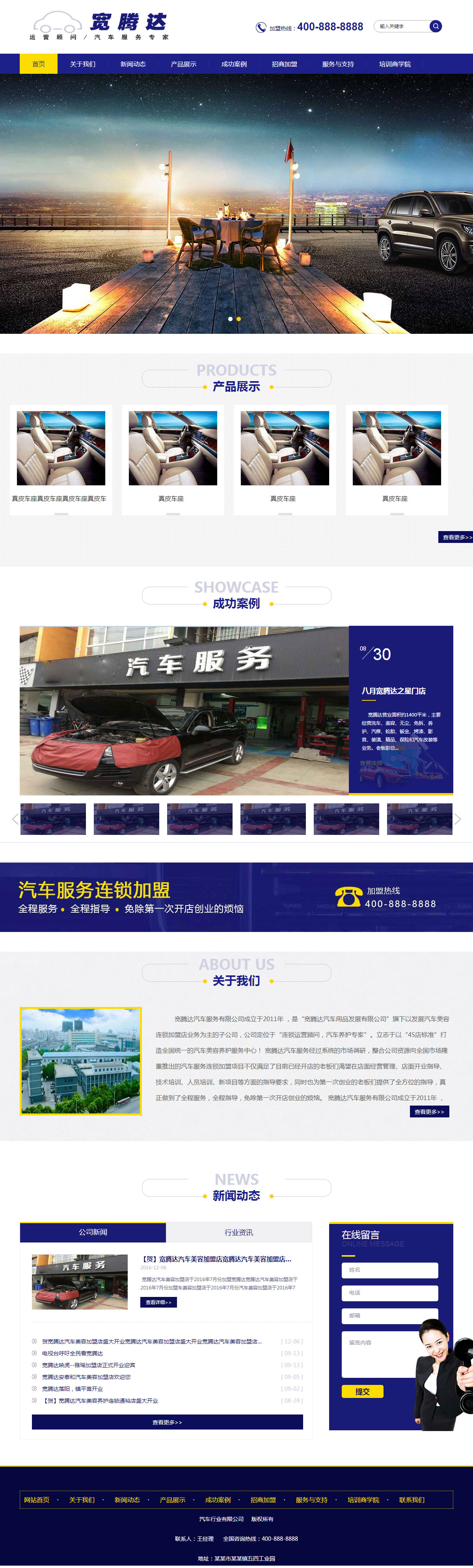Switch to the 行业资讯 news tab
Image resolution: width=473 pixels, height=1568 pixels.
click(x=239, y=1232)
